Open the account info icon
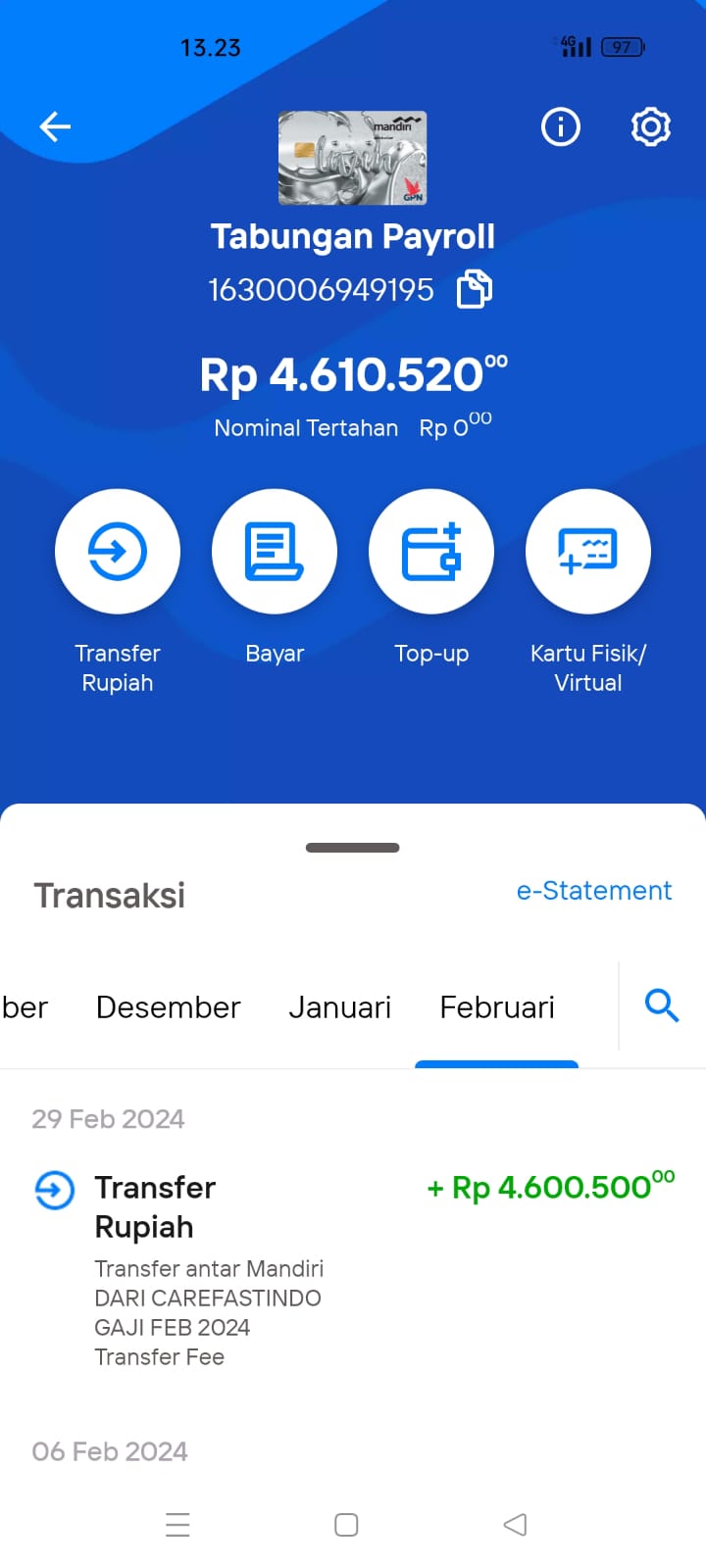Viewport: 706px width, 1568px height. (561, 126)
